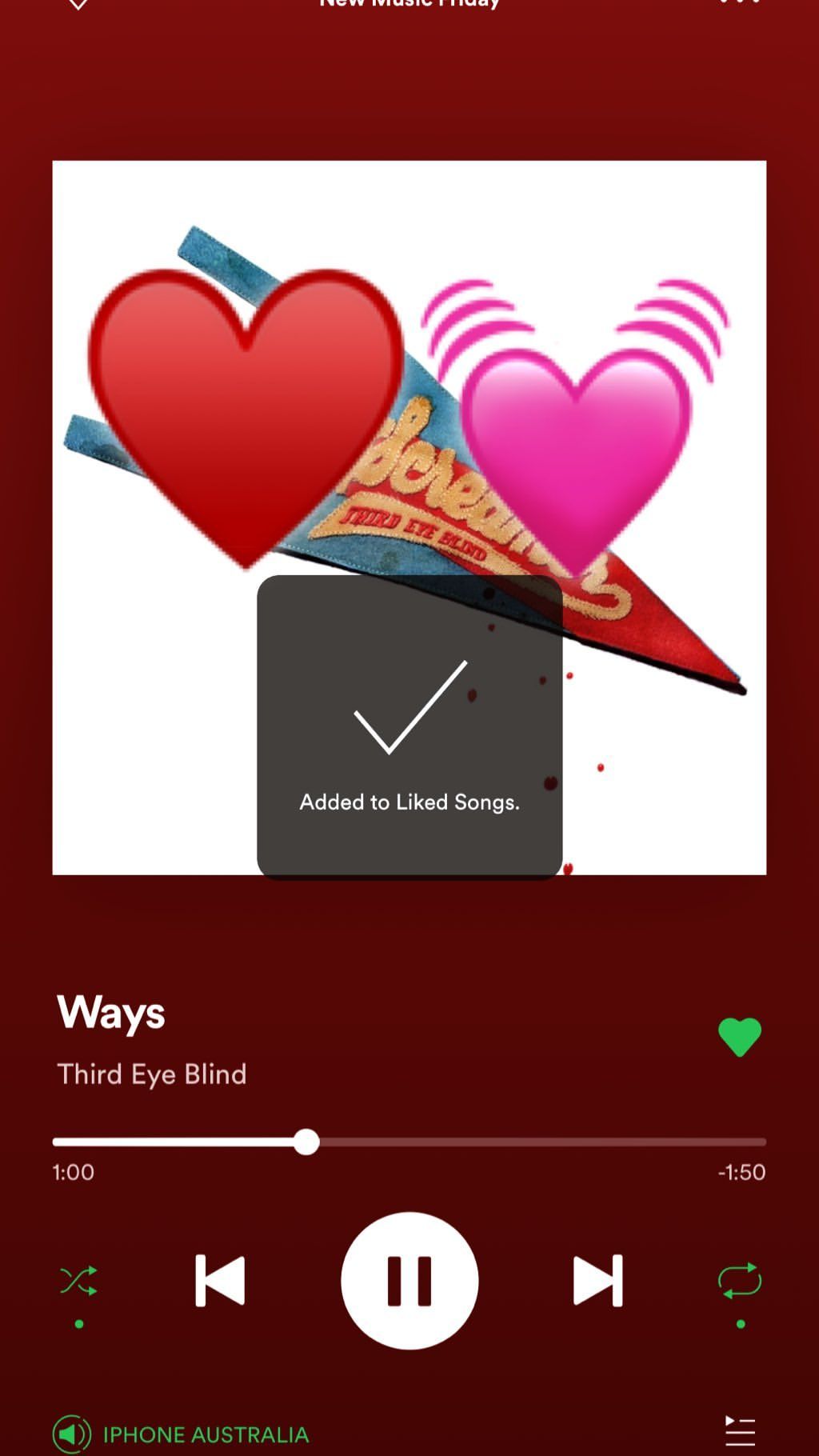Turn off repeat mode
The height and width of the screenshot is (1456, 819).
click(740, 1280)
